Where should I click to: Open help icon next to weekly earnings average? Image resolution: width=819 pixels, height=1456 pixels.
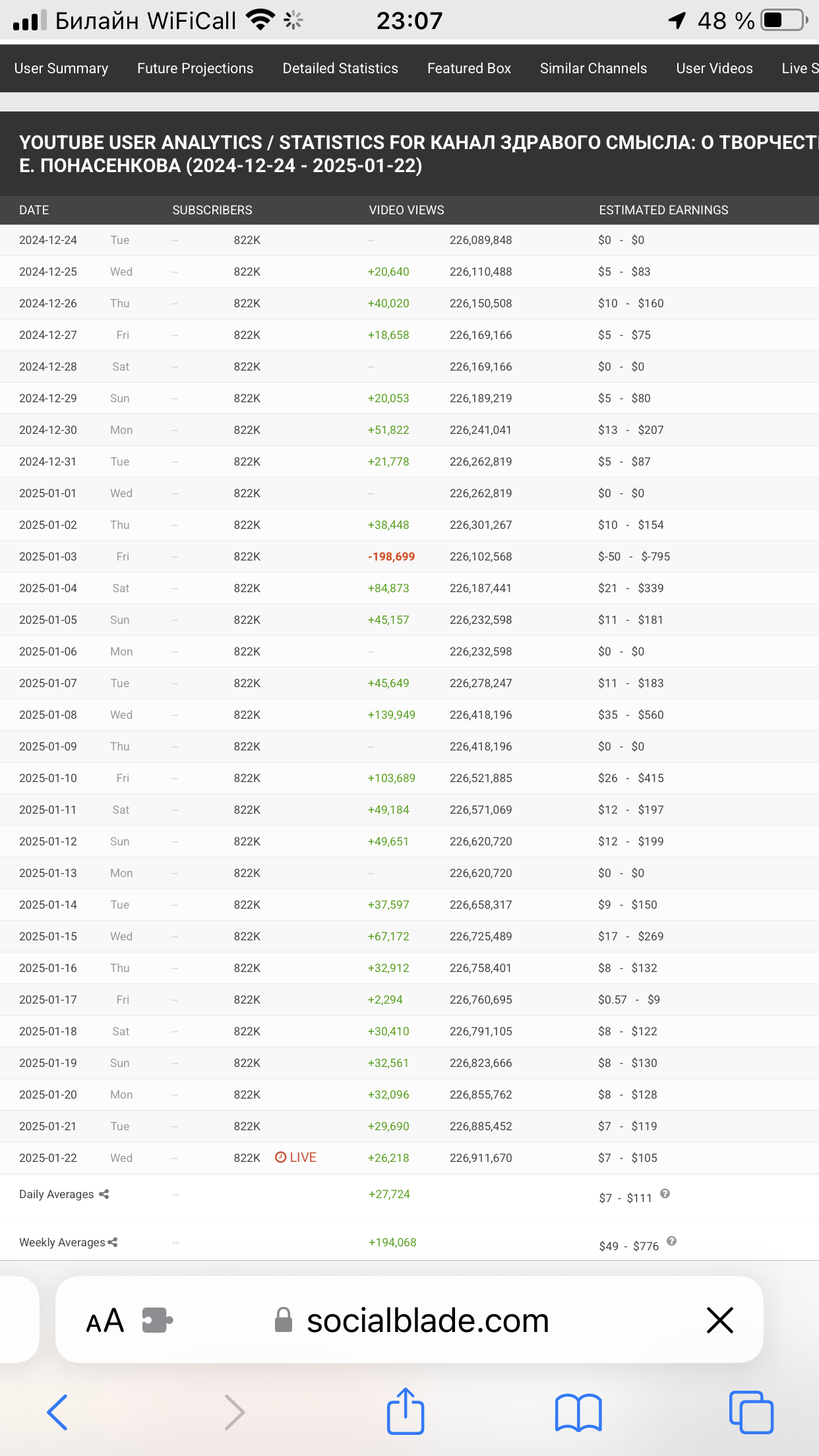tap(671, 1241)
